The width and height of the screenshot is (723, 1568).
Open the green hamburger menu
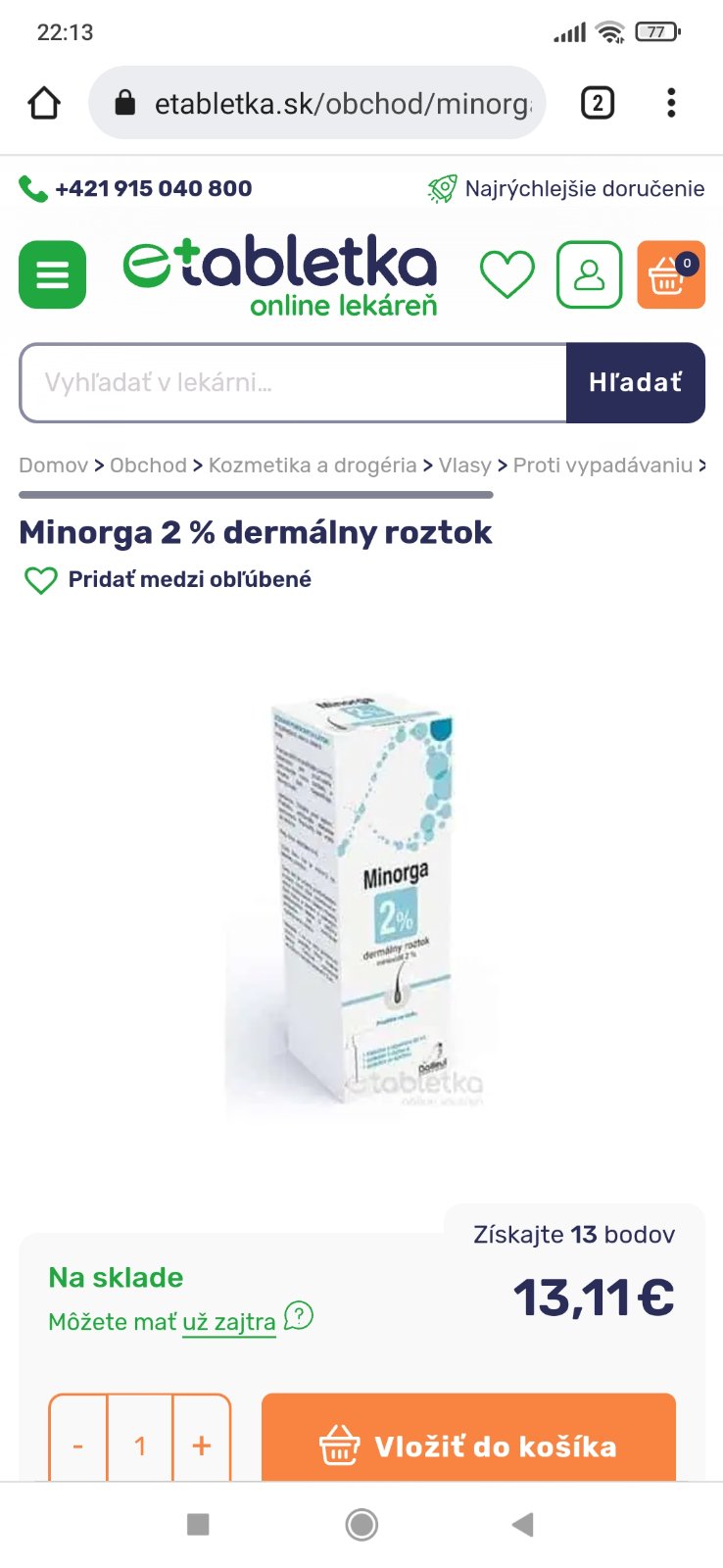pyautogui.click(x=53, y=274)
